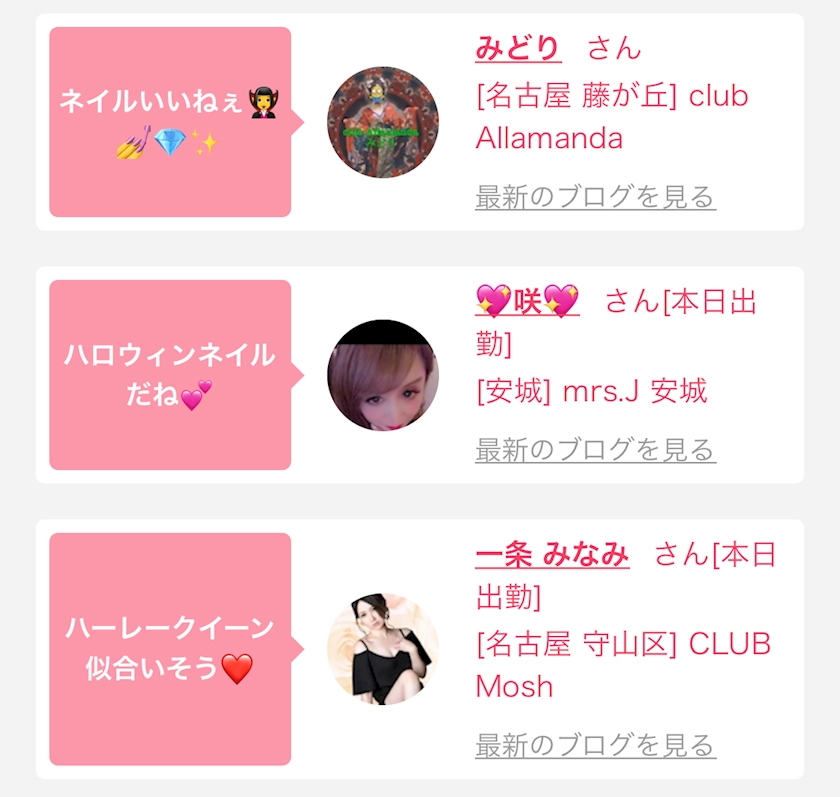Tap 咲's round profile photo
Image resolution: width=840 pixels, height=797 pixels.
coord(383,375)
